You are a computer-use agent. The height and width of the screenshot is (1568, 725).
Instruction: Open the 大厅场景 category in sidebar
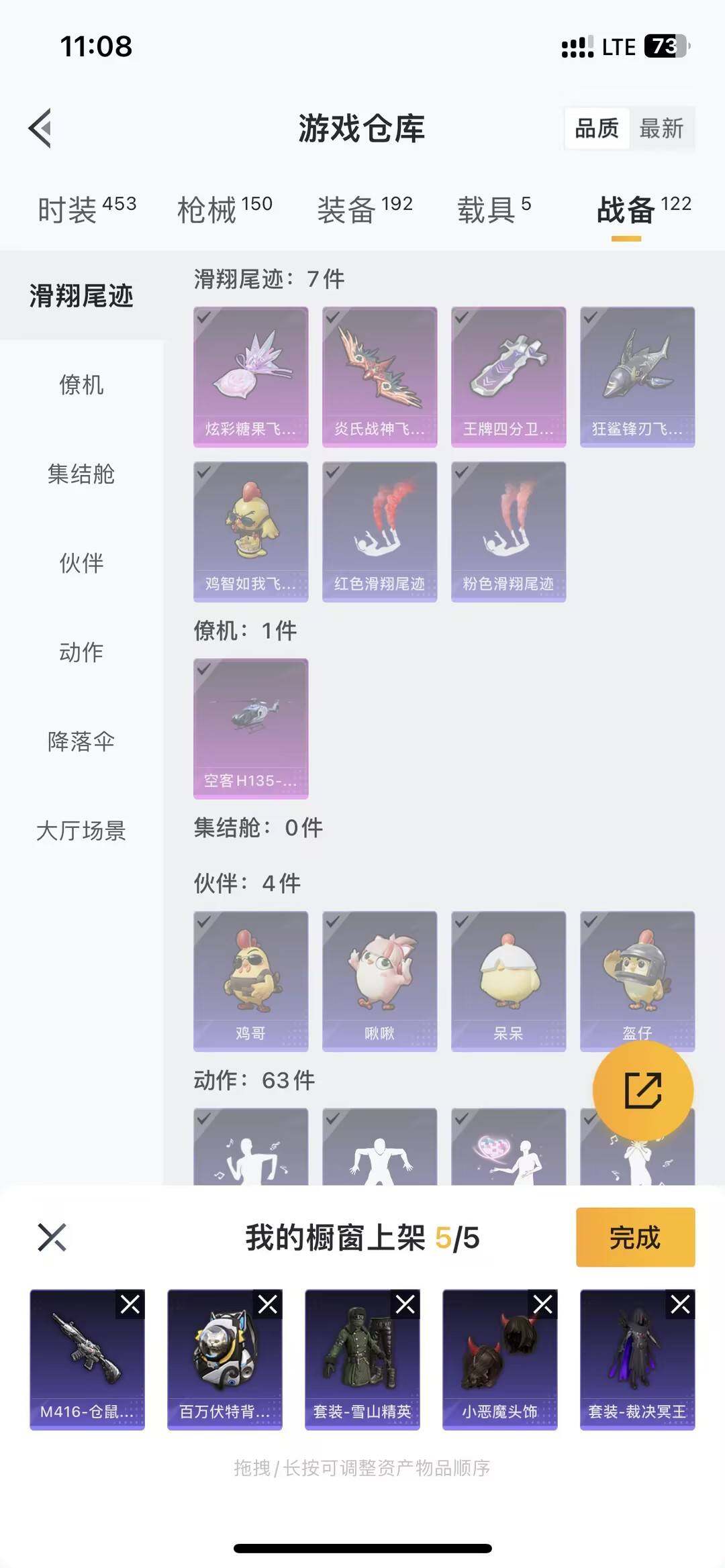coord(81,832)
